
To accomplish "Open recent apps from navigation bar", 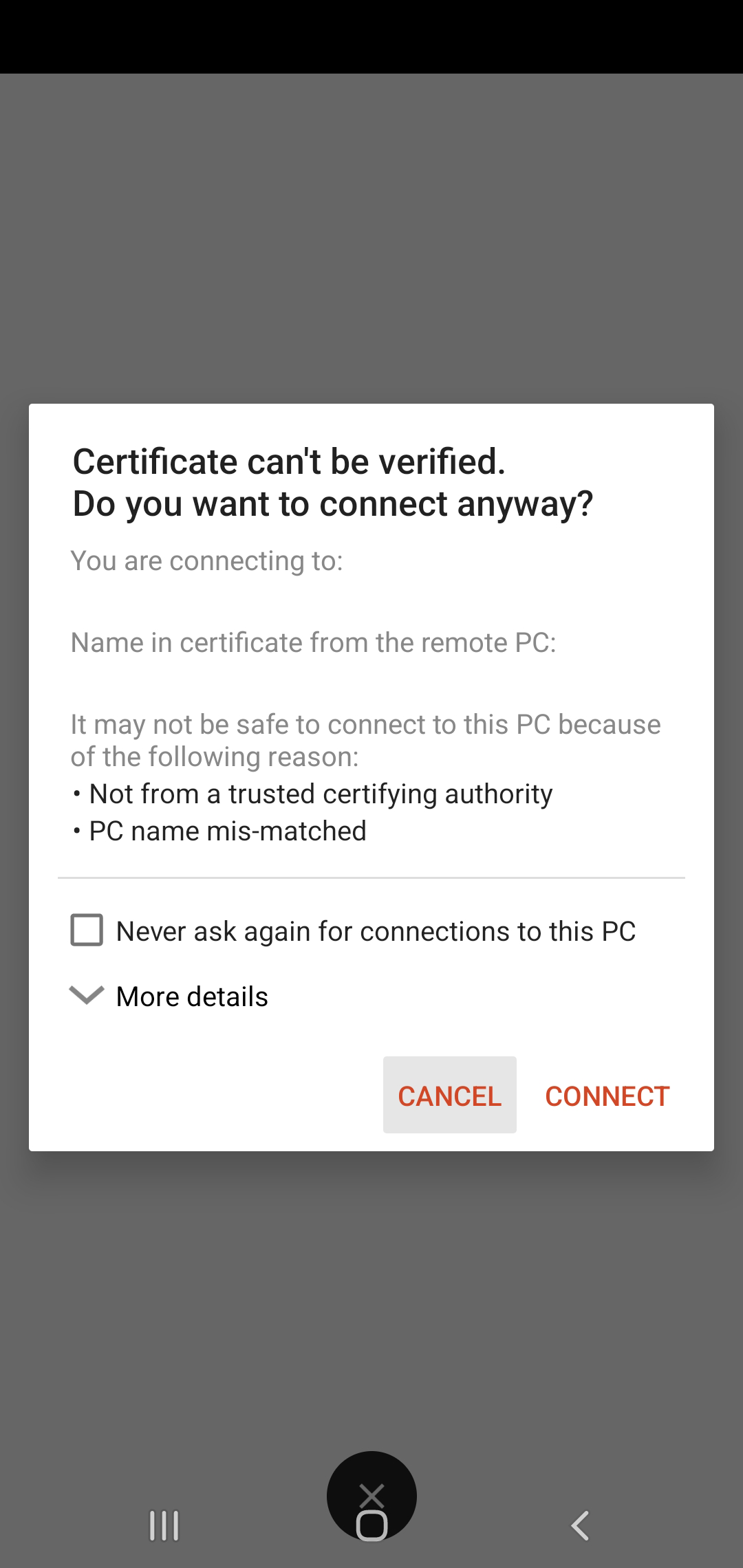I will (x=164, y=1525).
